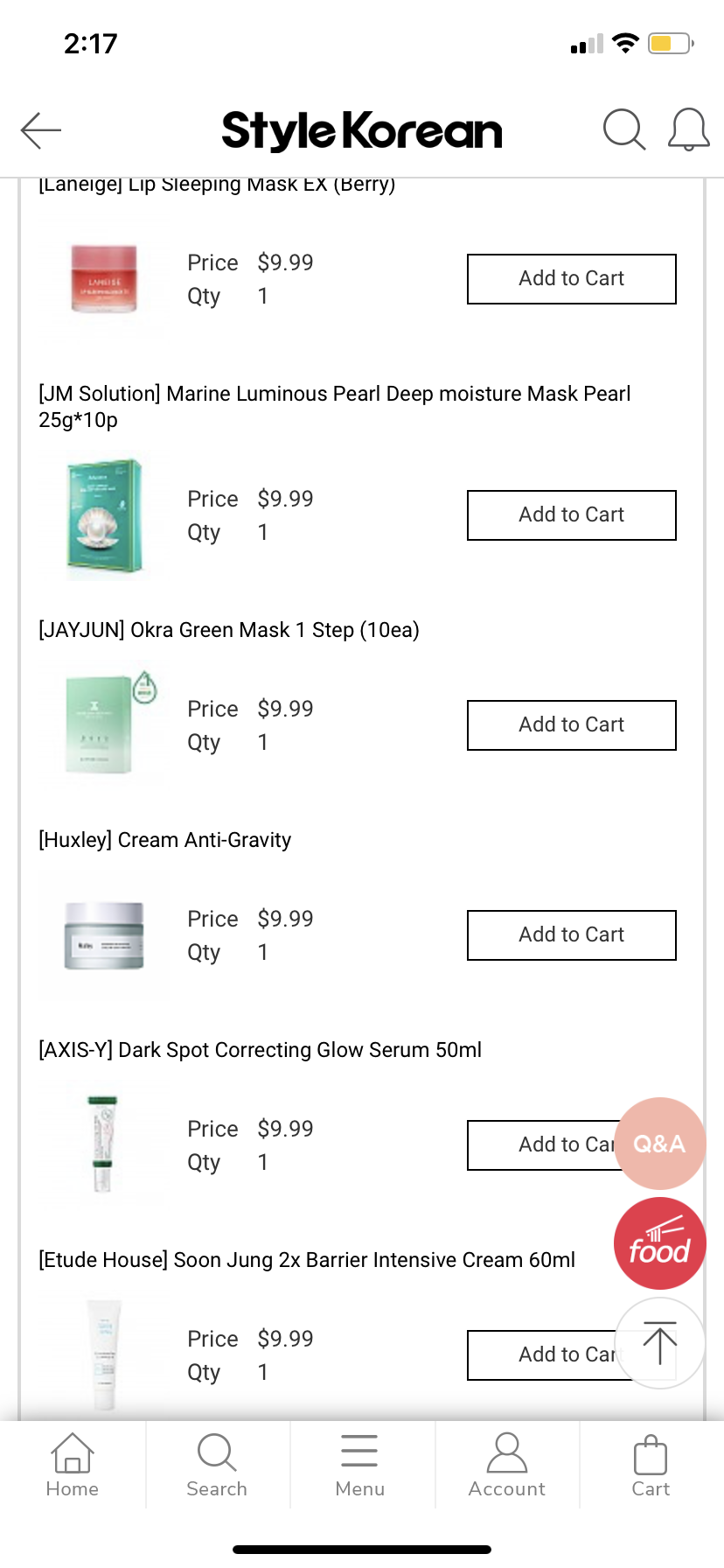The width and height of the screenshot is (724, 1568).
Task: Switch to the Search tab
Action: pyautogui.click(x=217, y=1466)
